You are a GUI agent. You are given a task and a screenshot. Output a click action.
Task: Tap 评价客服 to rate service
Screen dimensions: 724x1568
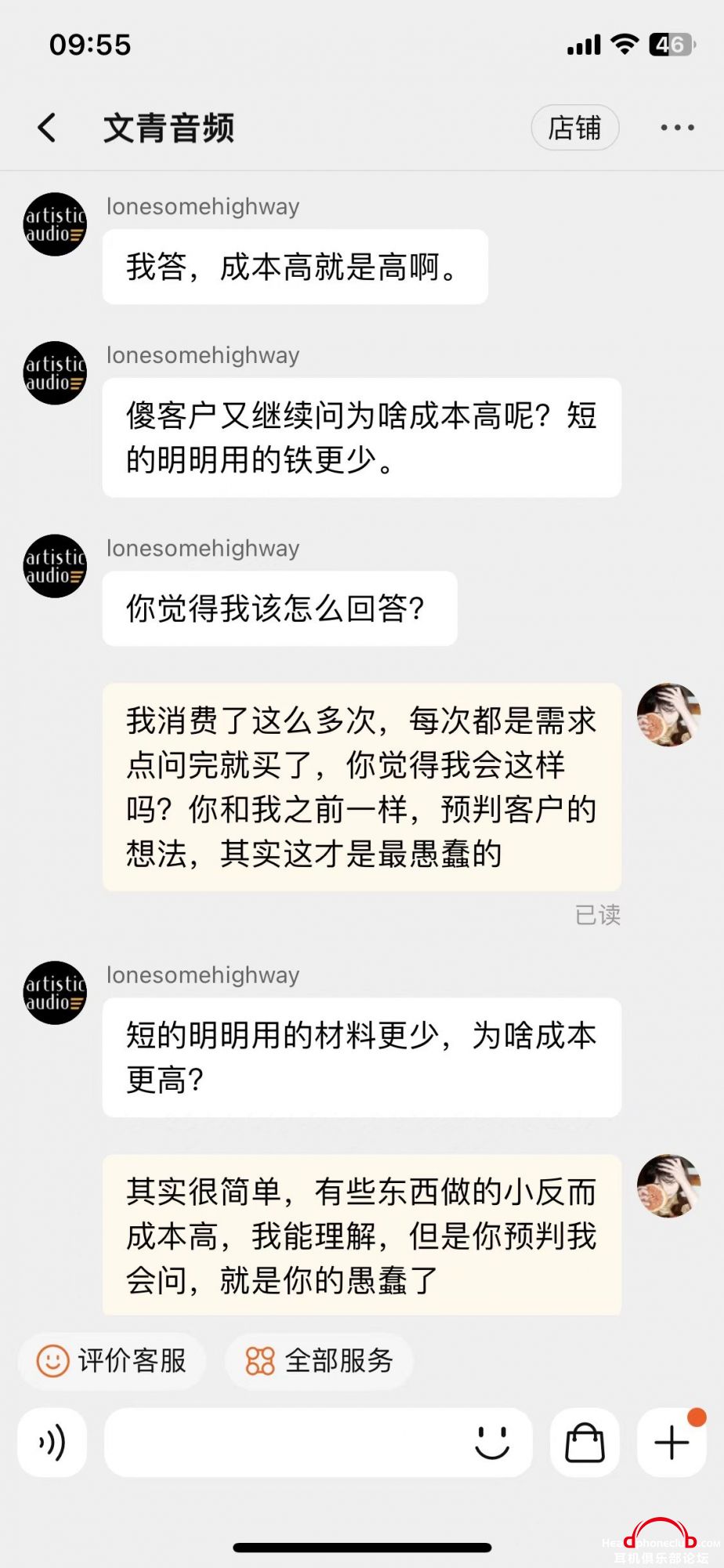pyautogui.click(x=112, y=1360)
